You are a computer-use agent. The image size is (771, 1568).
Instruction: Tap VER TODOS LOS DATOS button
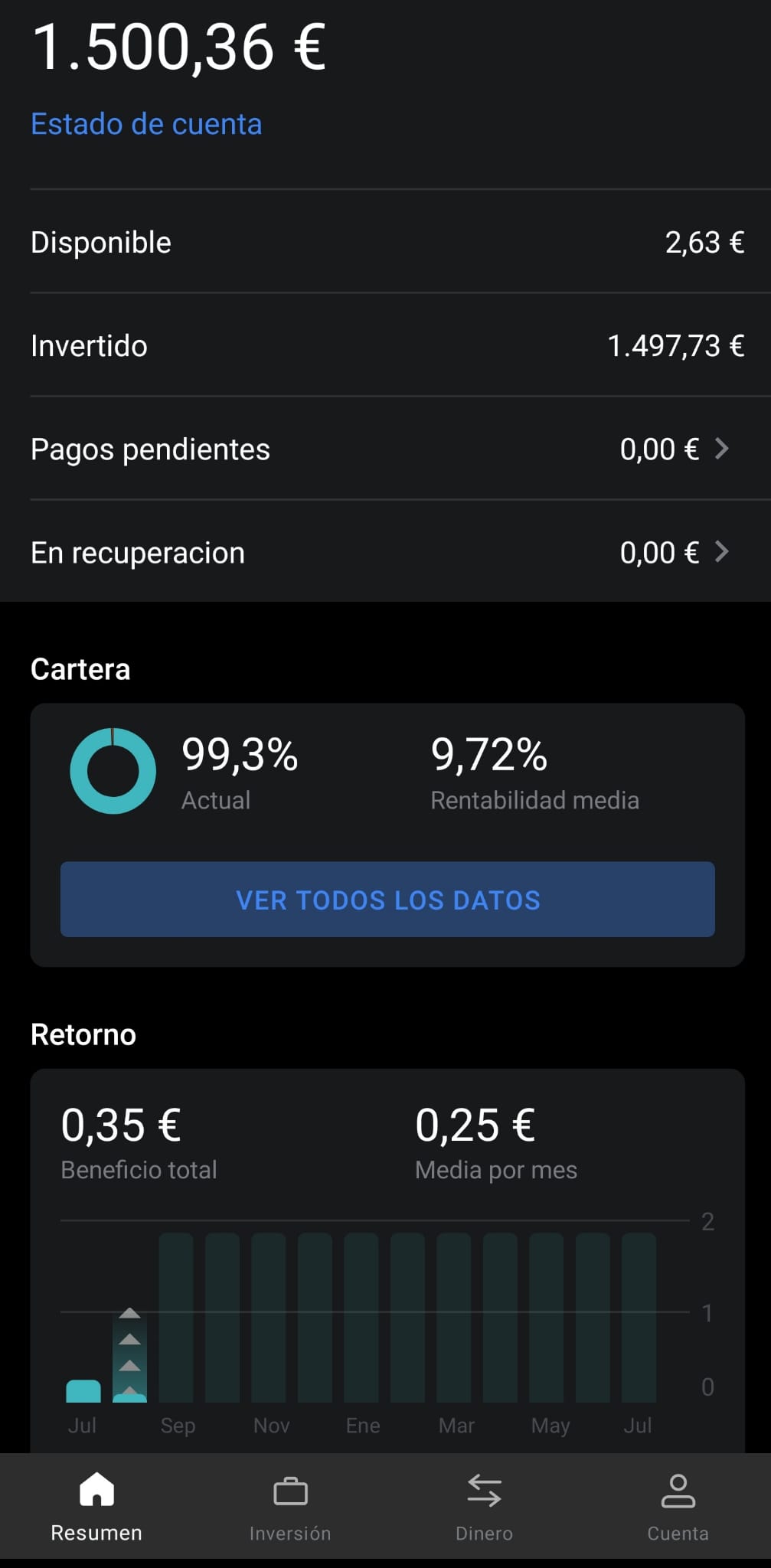coord(387,900)
